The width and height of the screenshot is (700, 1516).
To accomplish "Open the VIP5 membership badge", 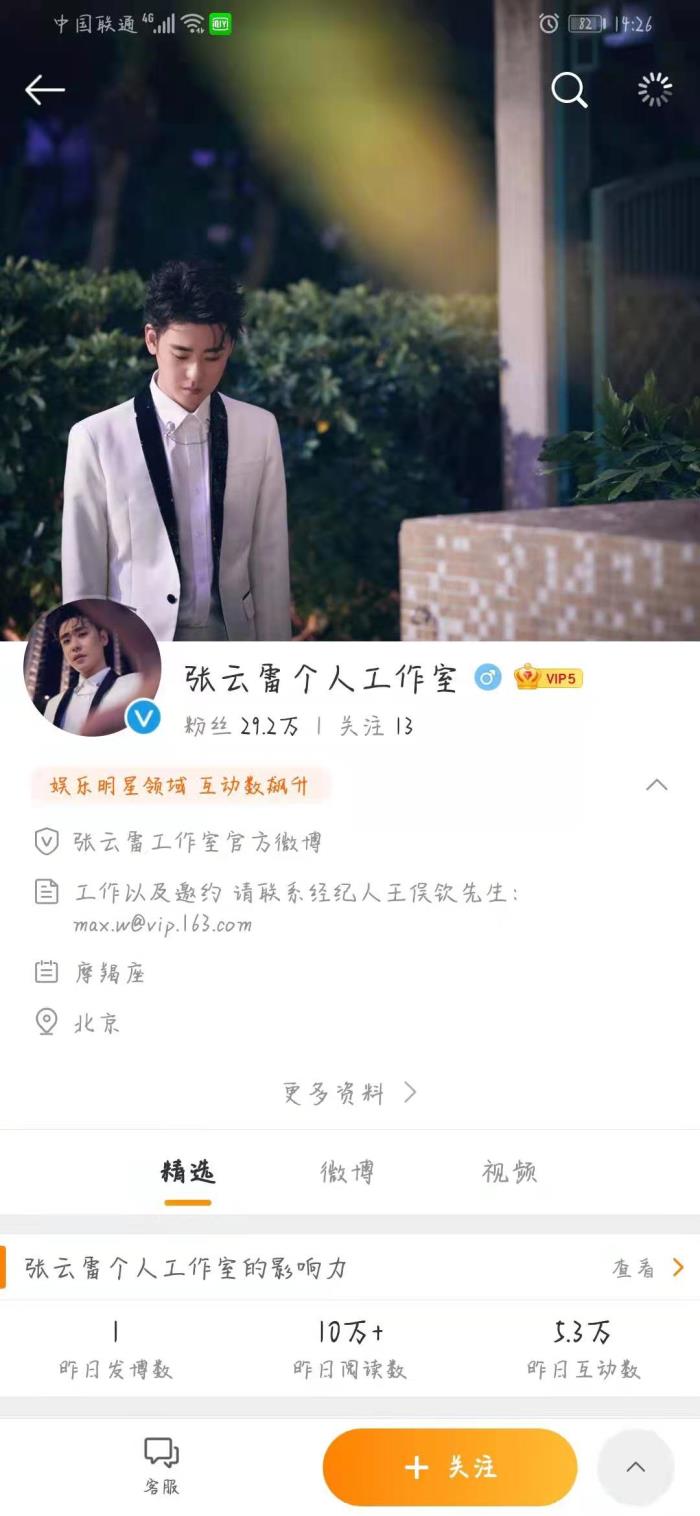I will point(548,678).
